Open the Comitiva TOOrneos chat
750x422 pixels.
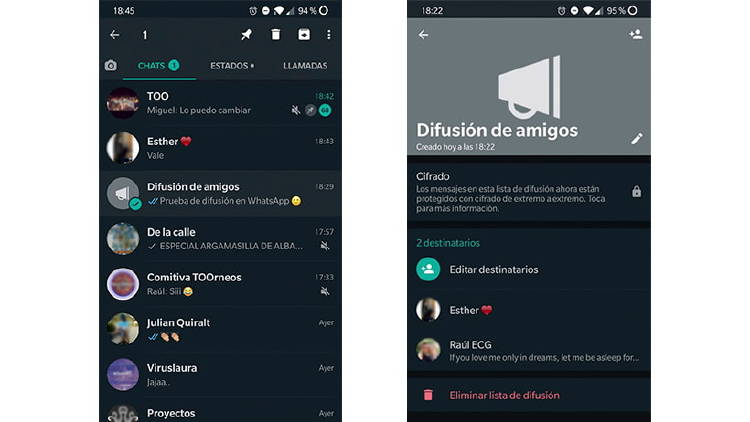[x=220, y=283]
